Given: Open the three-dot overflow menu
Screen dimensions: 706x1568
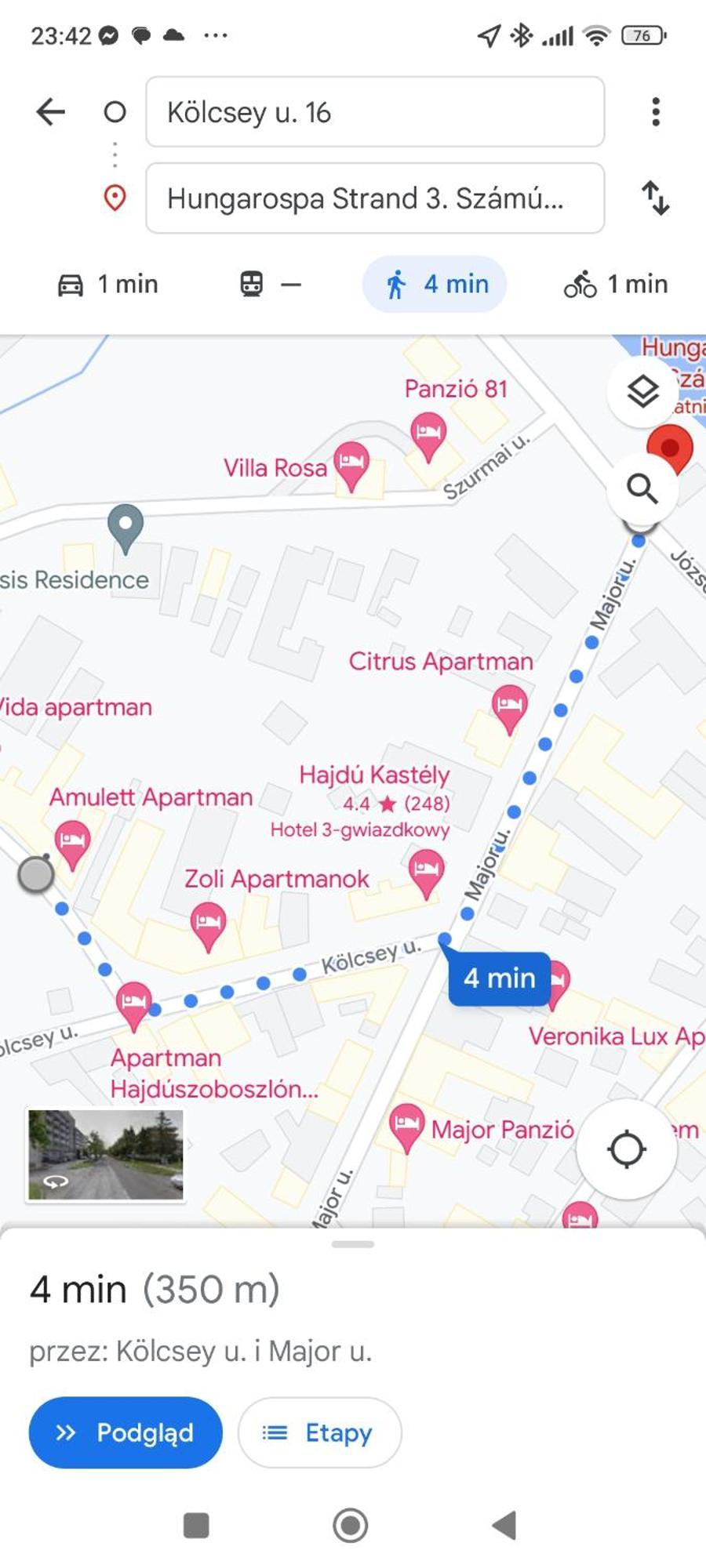Looking at the screenshot, I should 656,112.
